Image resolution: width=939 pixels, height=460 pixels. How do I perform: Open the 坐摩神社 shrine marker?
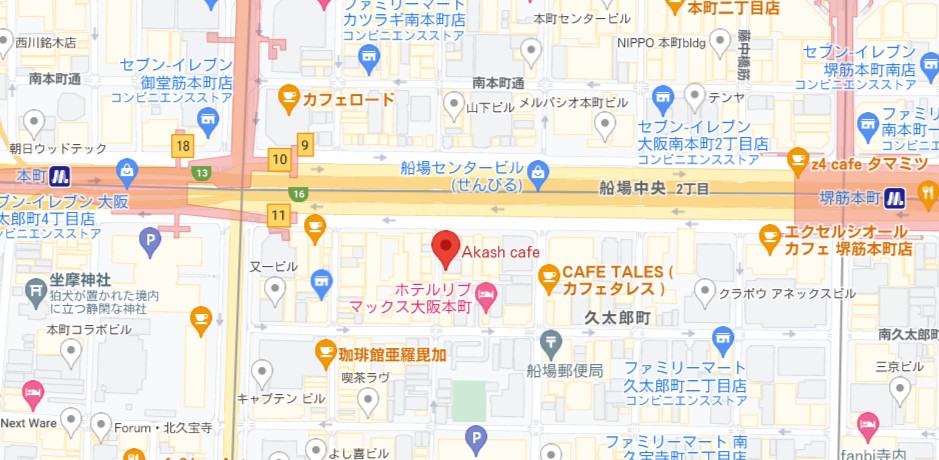pos(36,291)
